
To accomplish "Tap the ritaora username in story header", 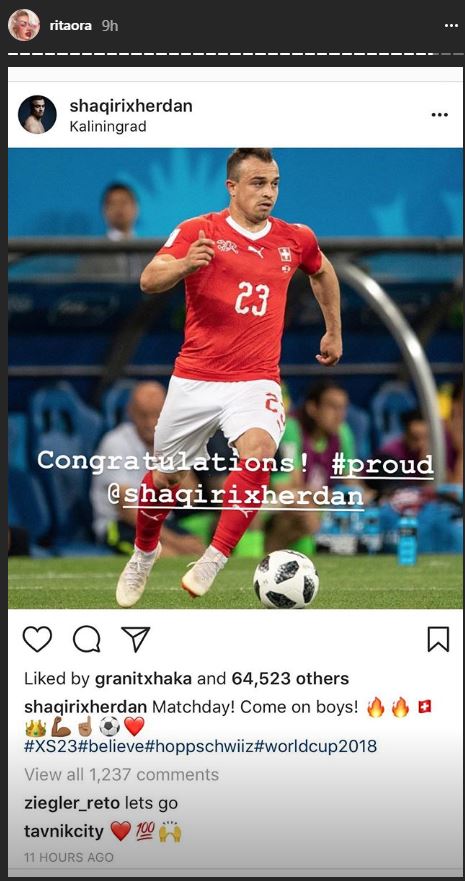I will (x=71, y=26).
